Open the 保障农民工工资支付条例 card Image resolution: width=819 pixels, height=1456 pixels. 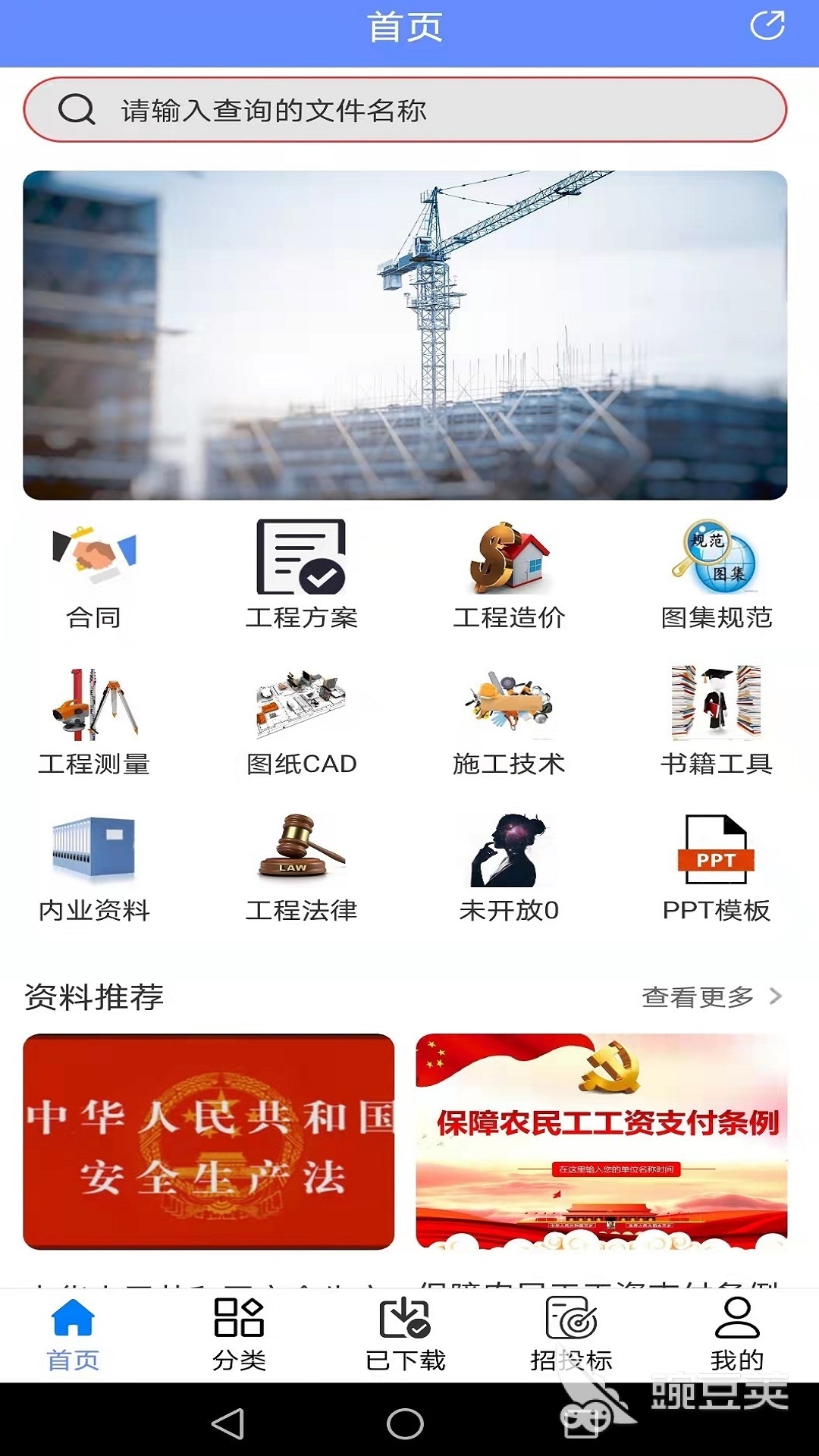pos(601,1141)
